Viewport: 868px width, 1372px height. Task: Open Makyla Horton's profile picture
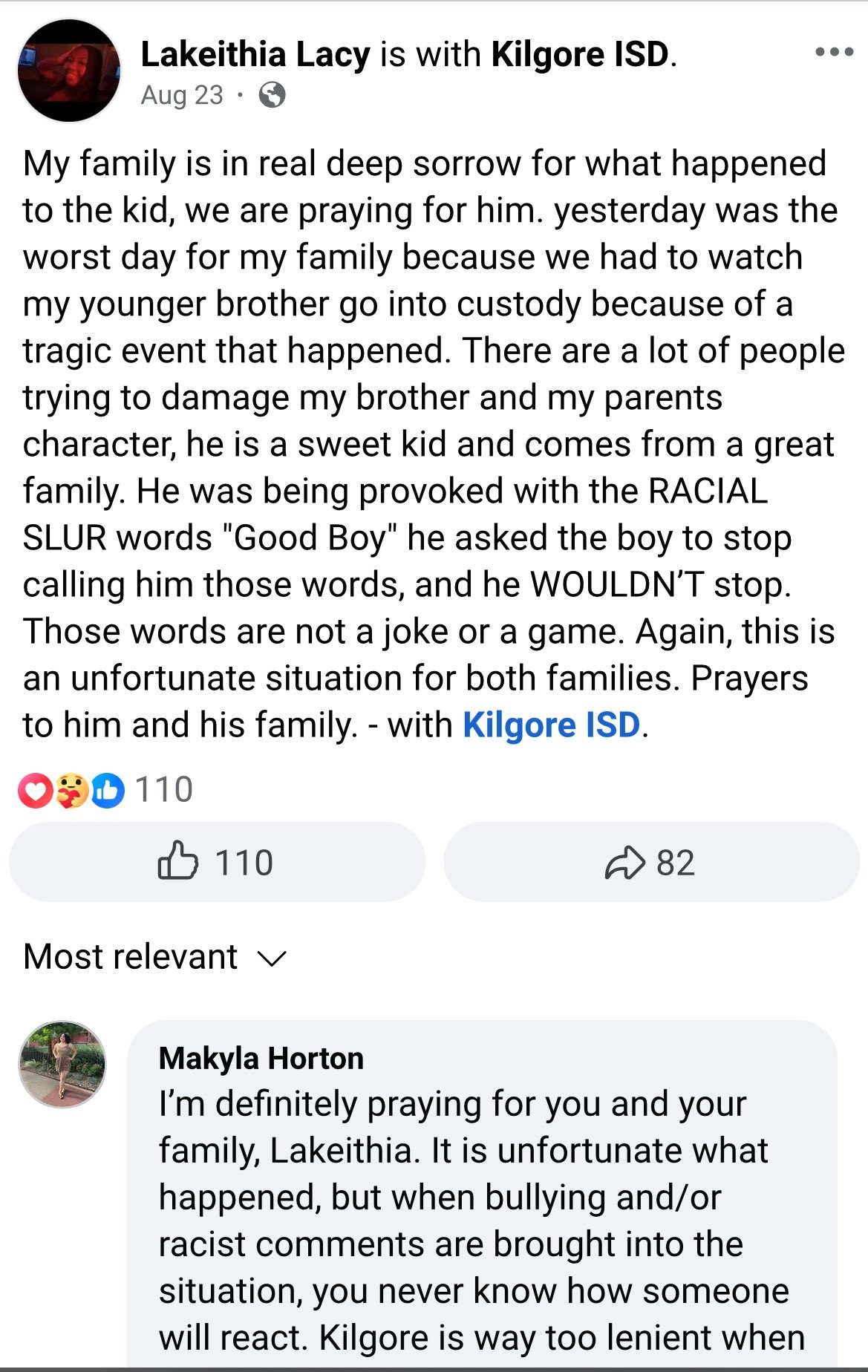[x=62, y=1064]
